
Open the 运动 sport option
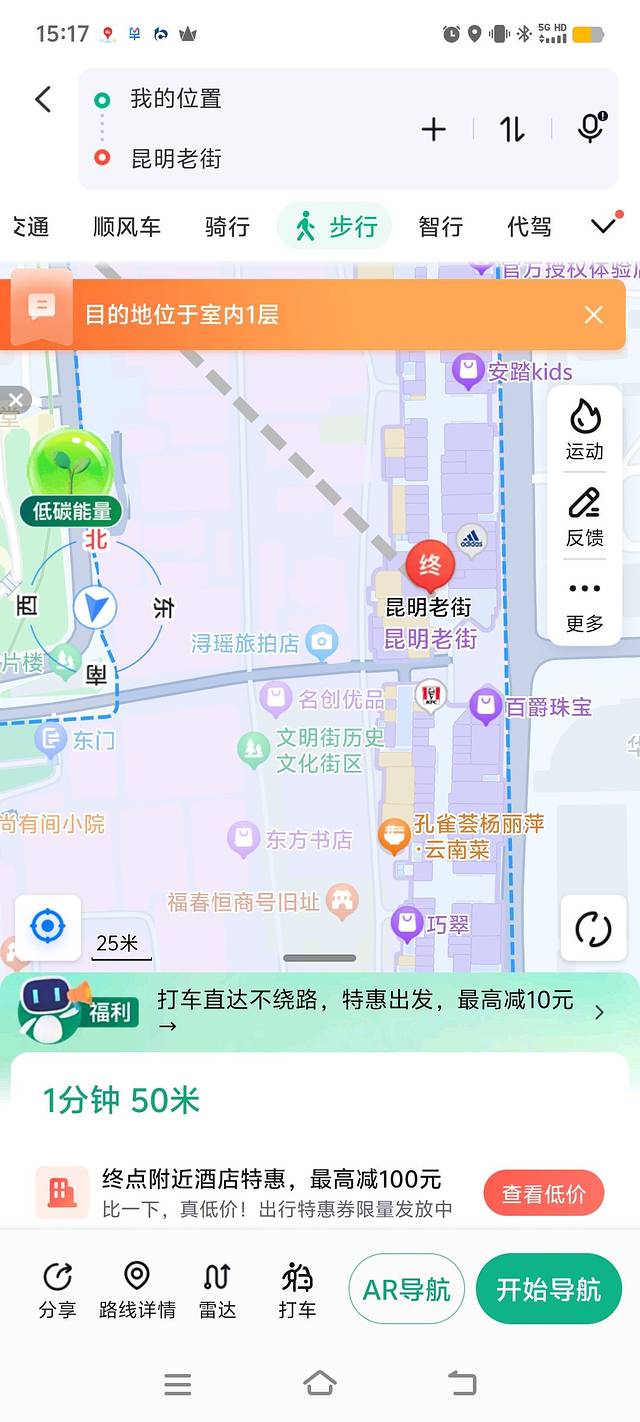pos(585,430)
